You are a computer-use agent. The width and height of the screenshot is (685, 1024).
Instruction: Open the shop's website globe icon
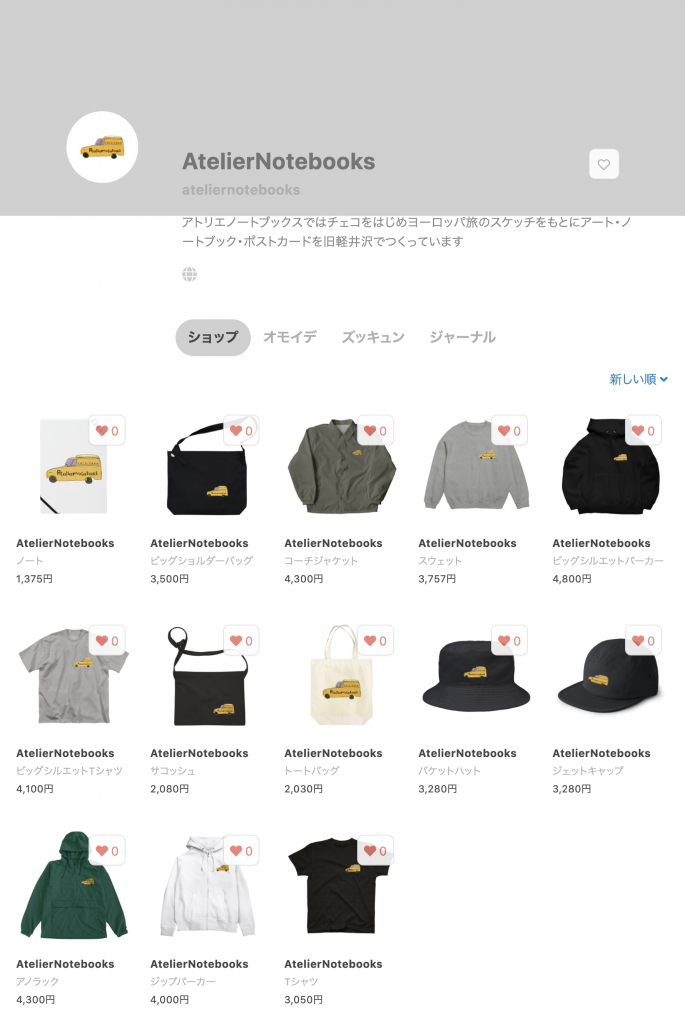(189, 274)
